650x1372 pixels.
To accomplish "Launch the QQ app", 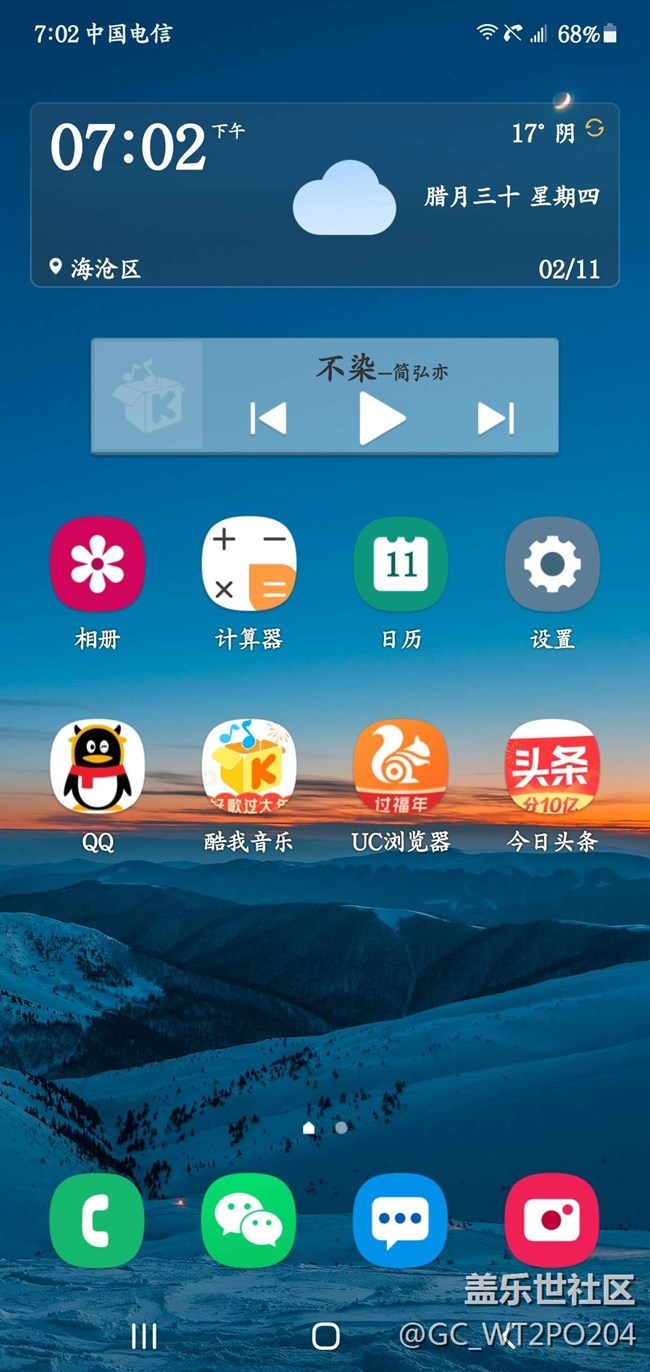I will pyautogui.click(x=97, y=767).
